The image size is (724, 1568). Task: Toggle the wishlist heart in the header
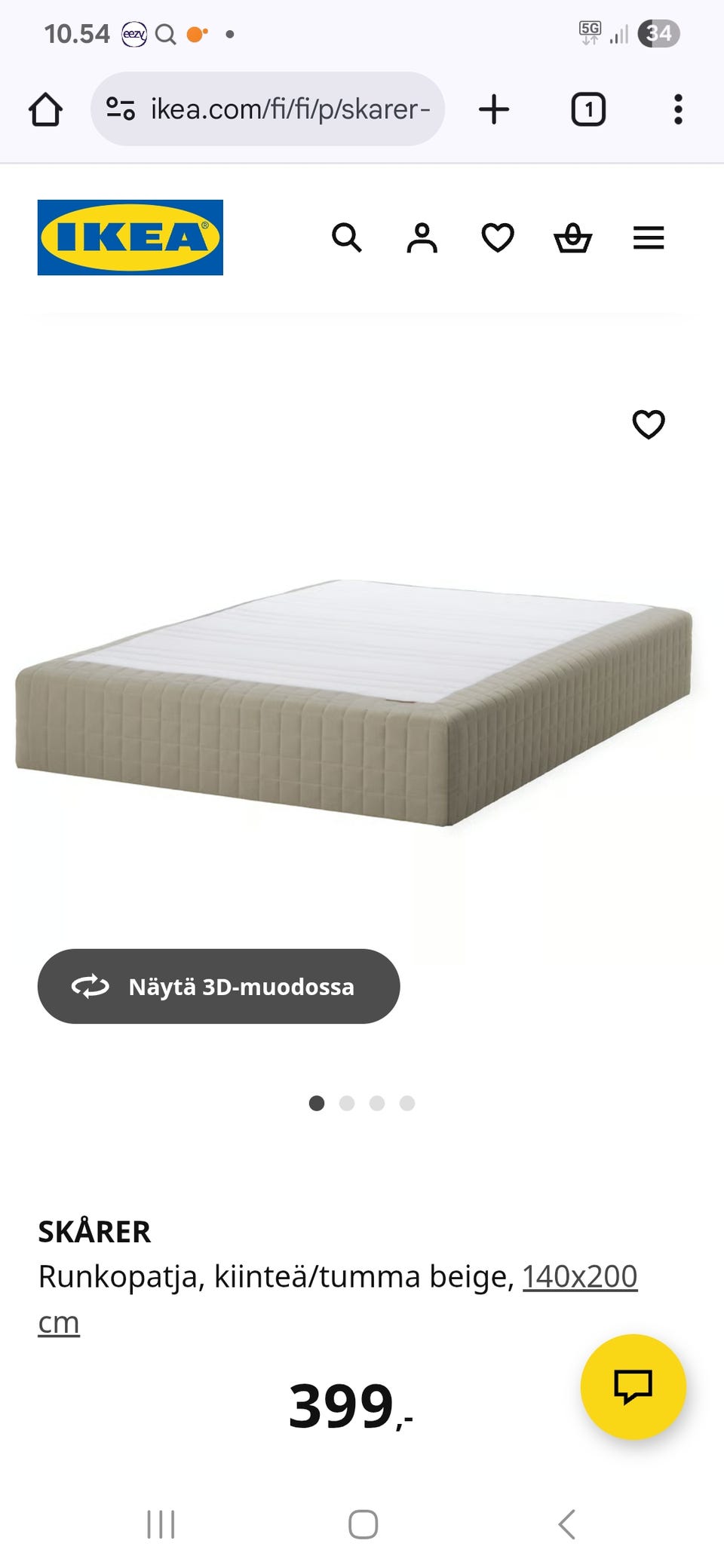click(498, 238)
